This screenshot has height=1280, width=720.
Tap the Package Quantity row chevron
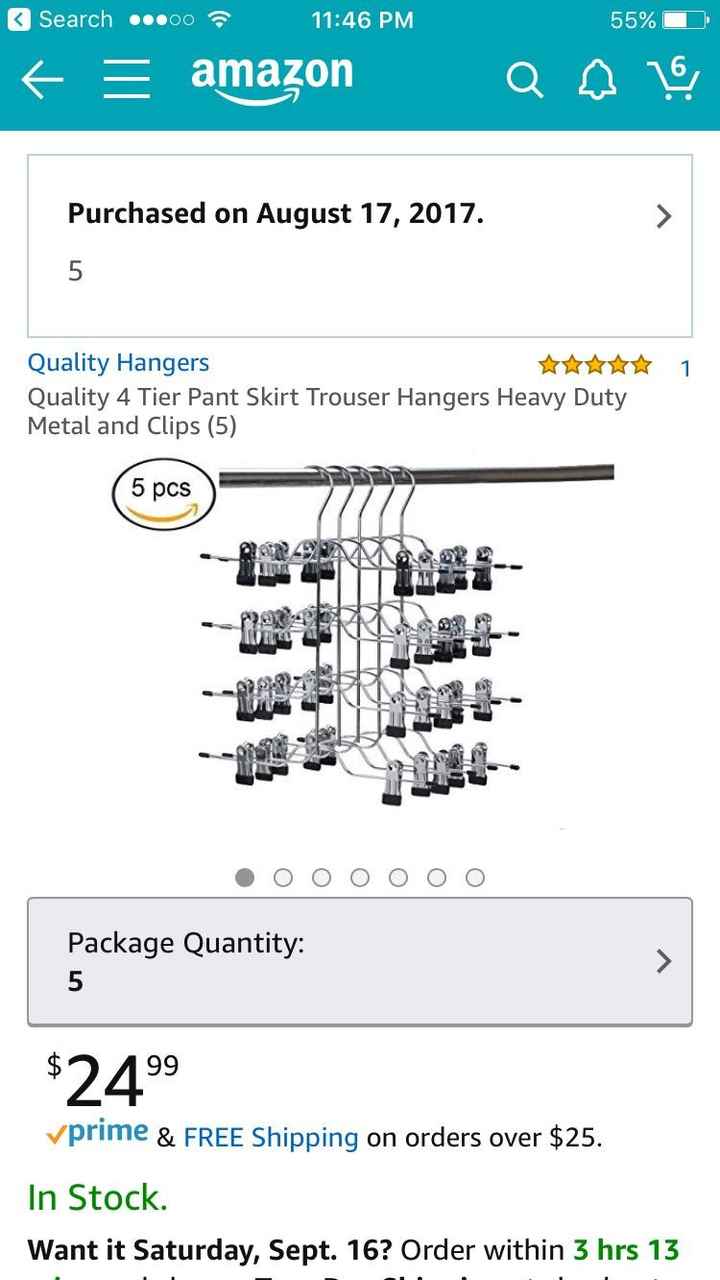coord(663,961)
